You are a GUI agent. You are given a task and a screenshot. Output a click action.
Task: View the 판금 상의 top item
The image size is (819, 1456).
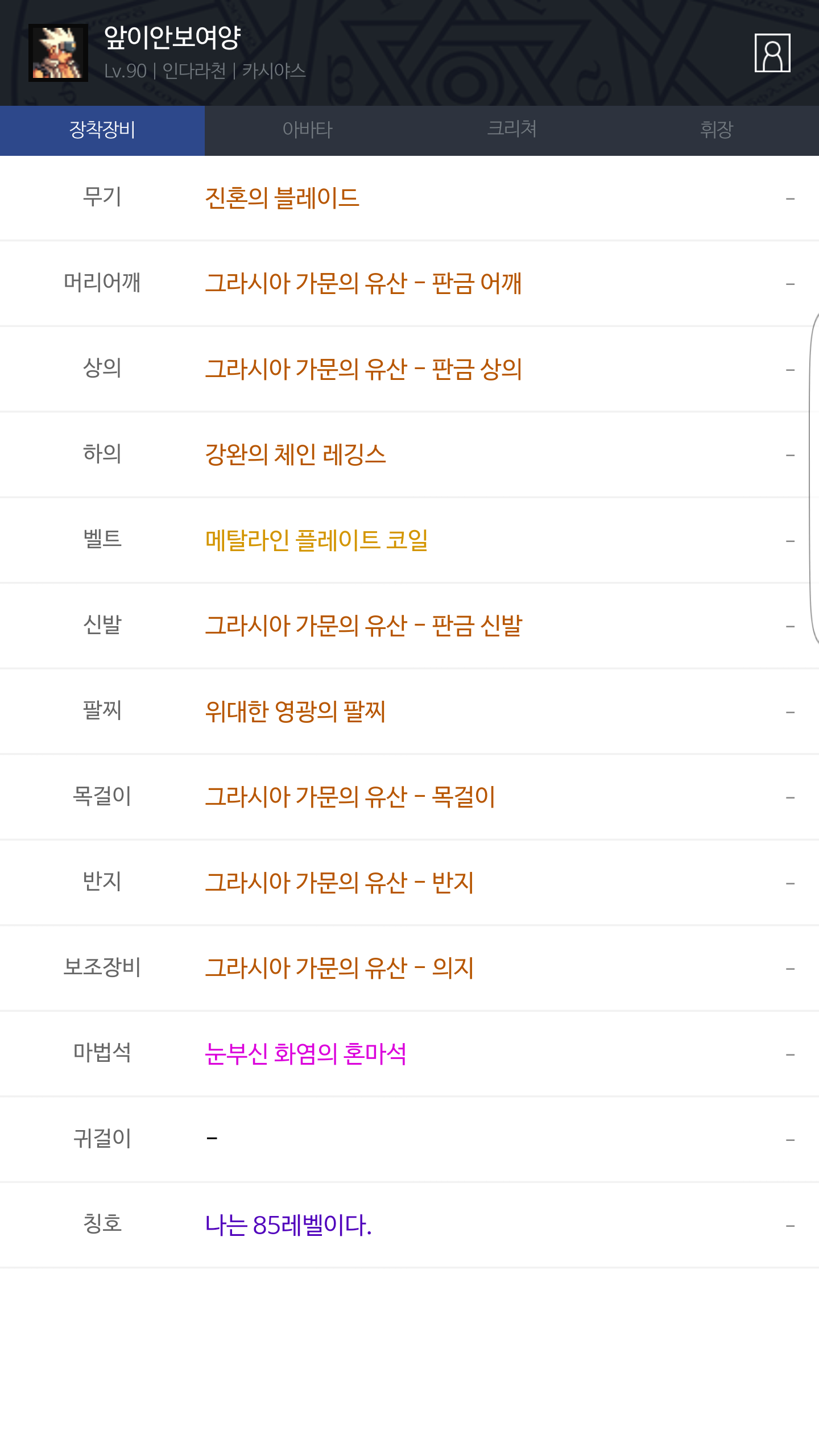click(363, 369)
